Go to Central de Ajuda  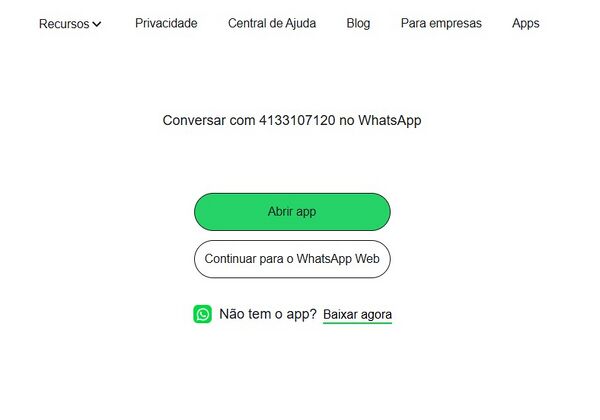[272, 23]
